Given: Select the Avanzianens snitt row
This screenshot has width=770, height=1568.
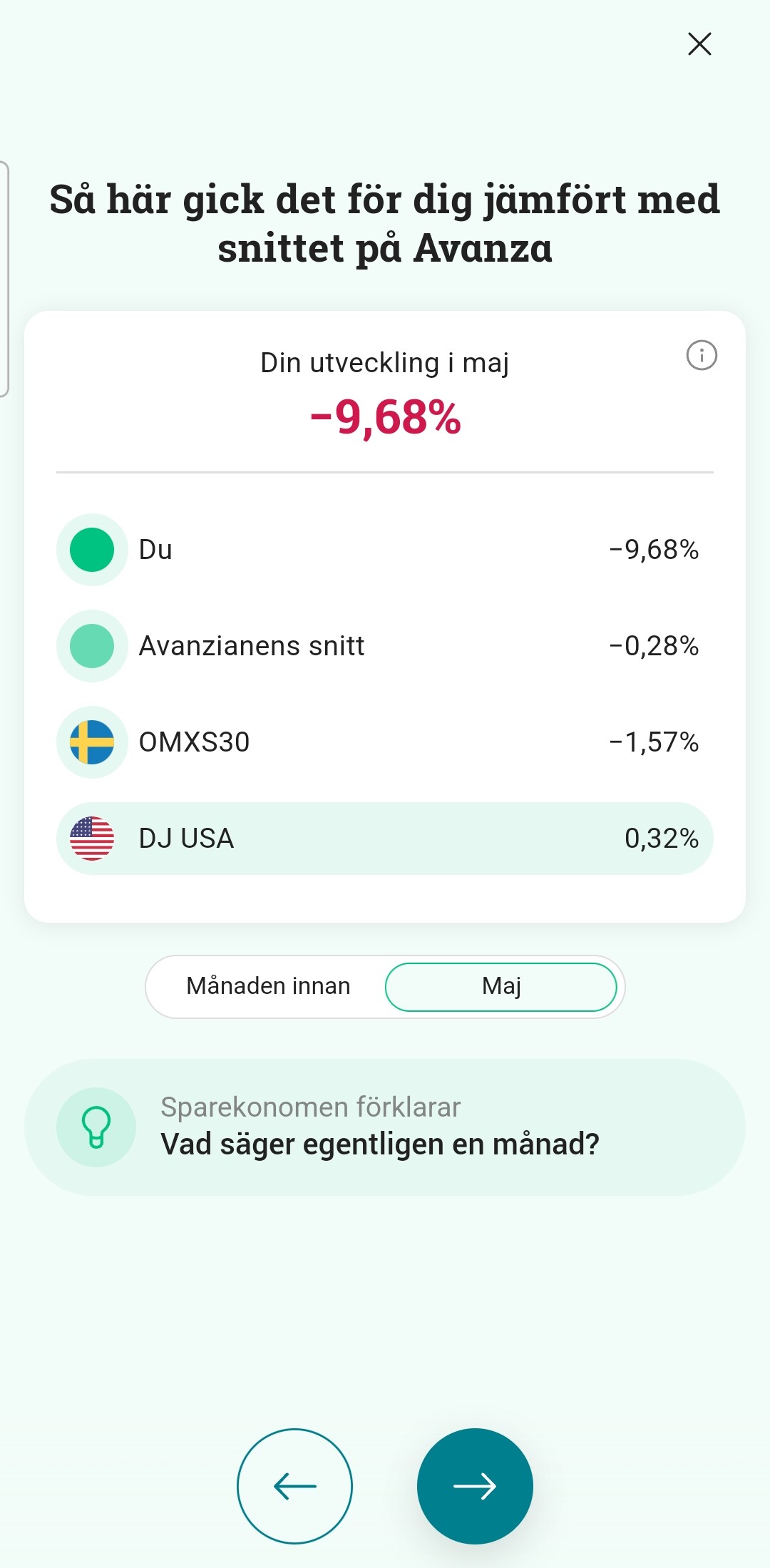Looking at the screenshot, I should 385,646.
